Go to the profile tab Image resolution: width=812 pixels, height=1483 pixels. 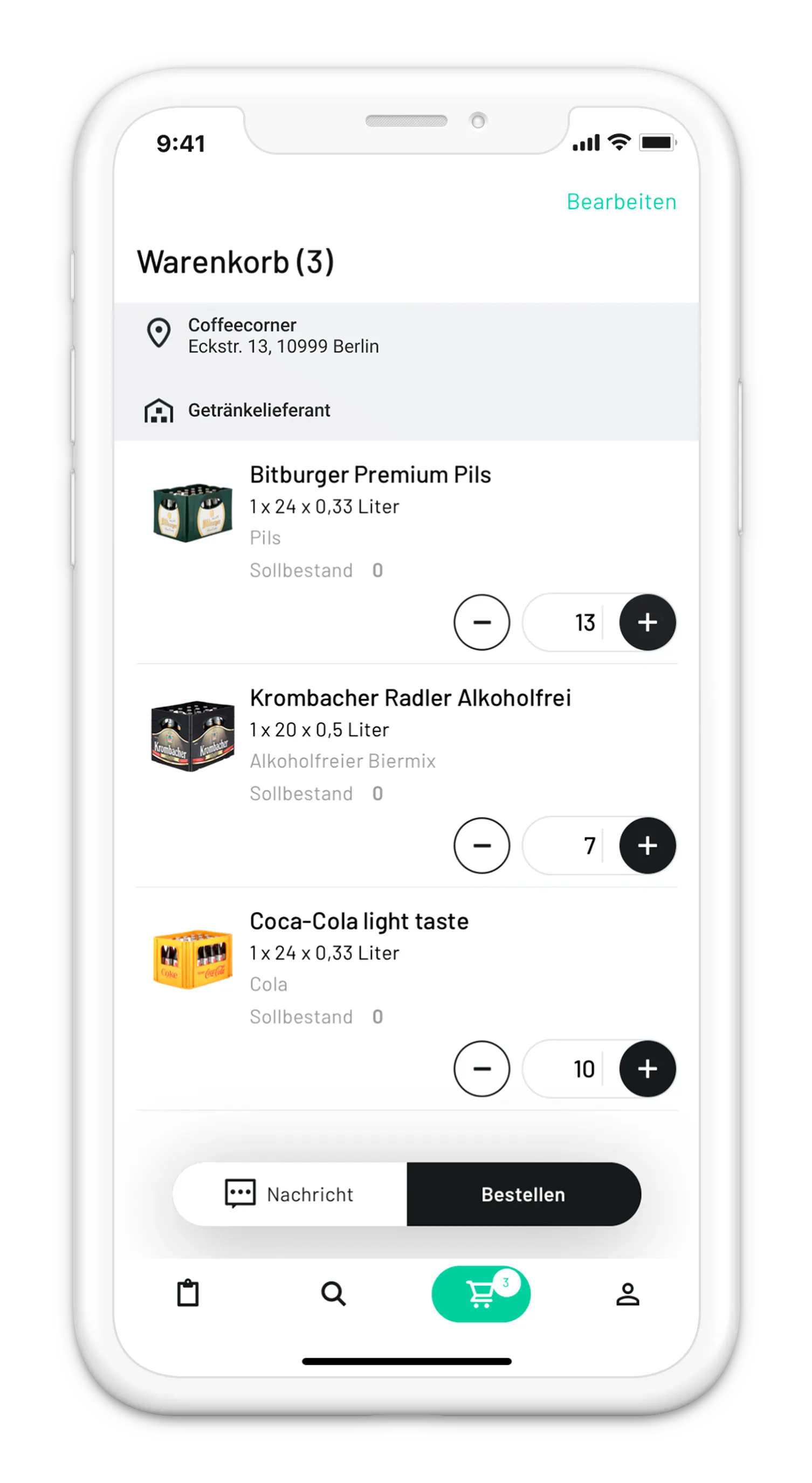pos(627,1294)
